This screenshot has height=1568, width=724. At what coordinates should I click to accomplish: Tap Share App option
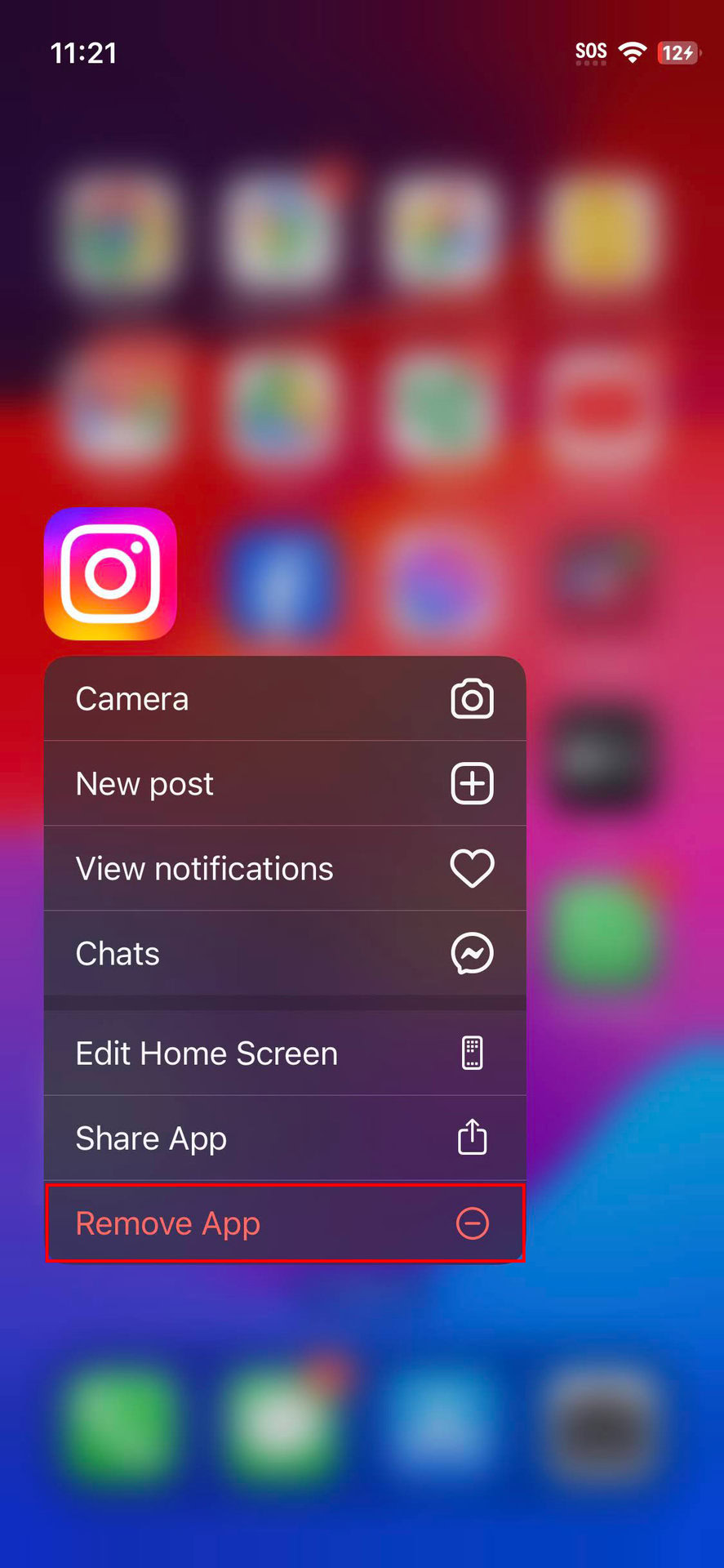[x=284, y=1138]
